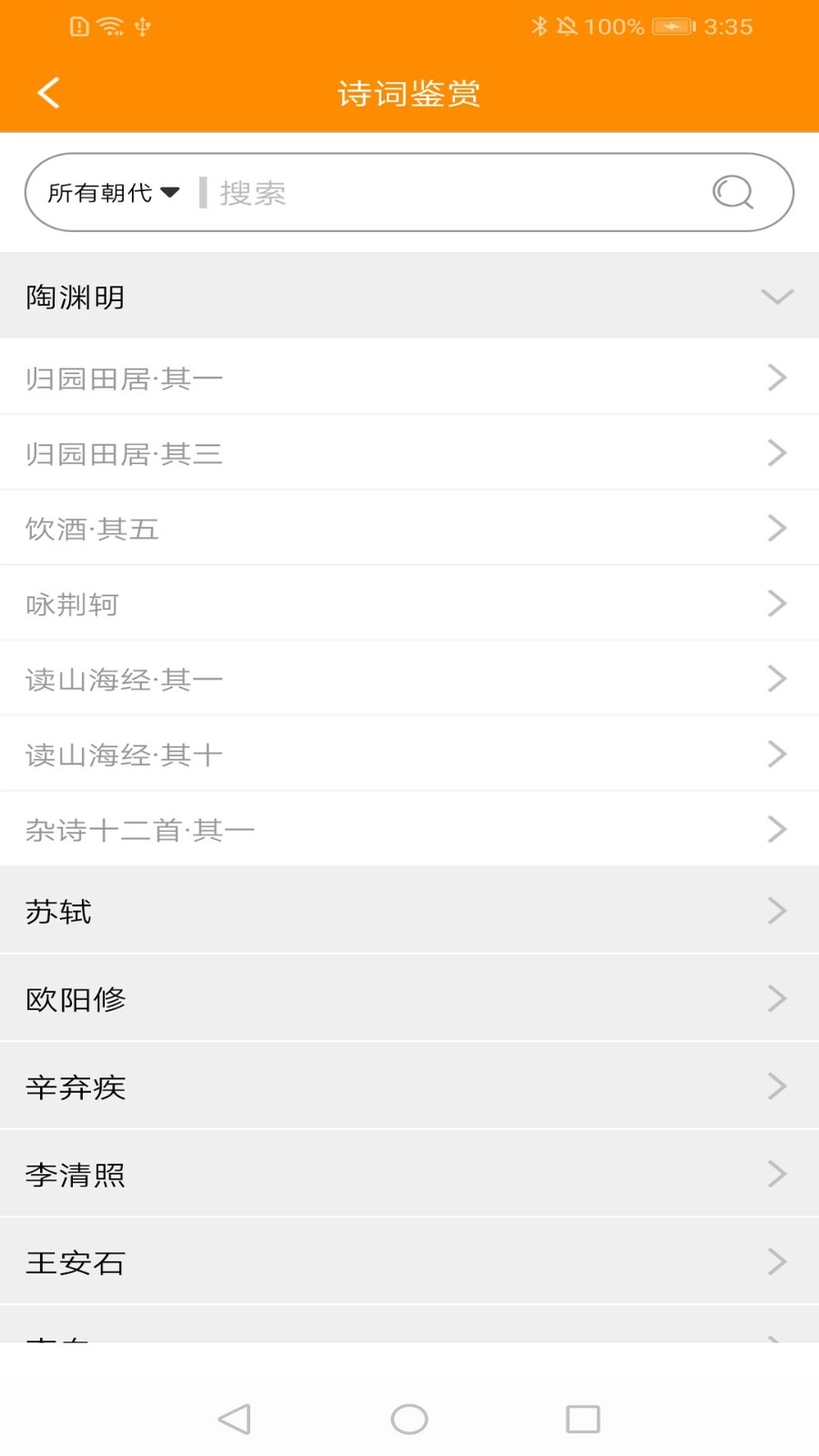Select the poem 读山海经·其十

[x=409, y=754]
